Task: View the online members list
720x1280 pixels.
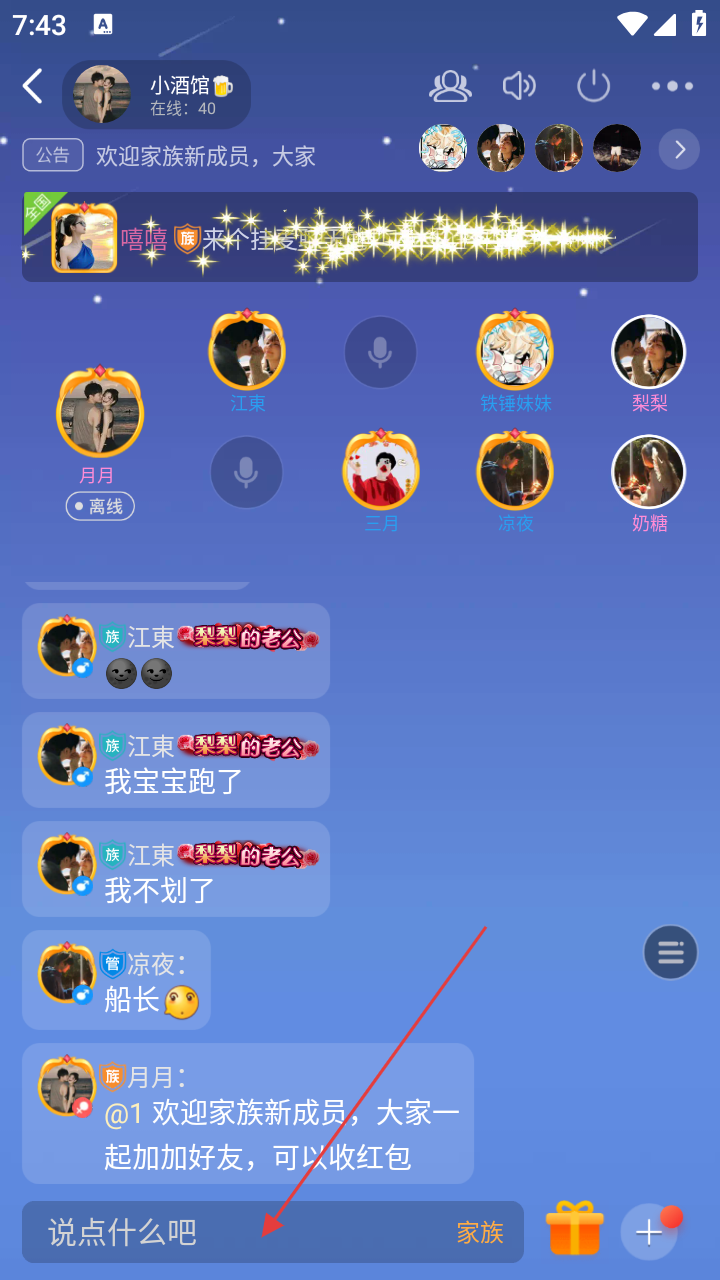Action: pyautogui.click(x=450, y=86)
